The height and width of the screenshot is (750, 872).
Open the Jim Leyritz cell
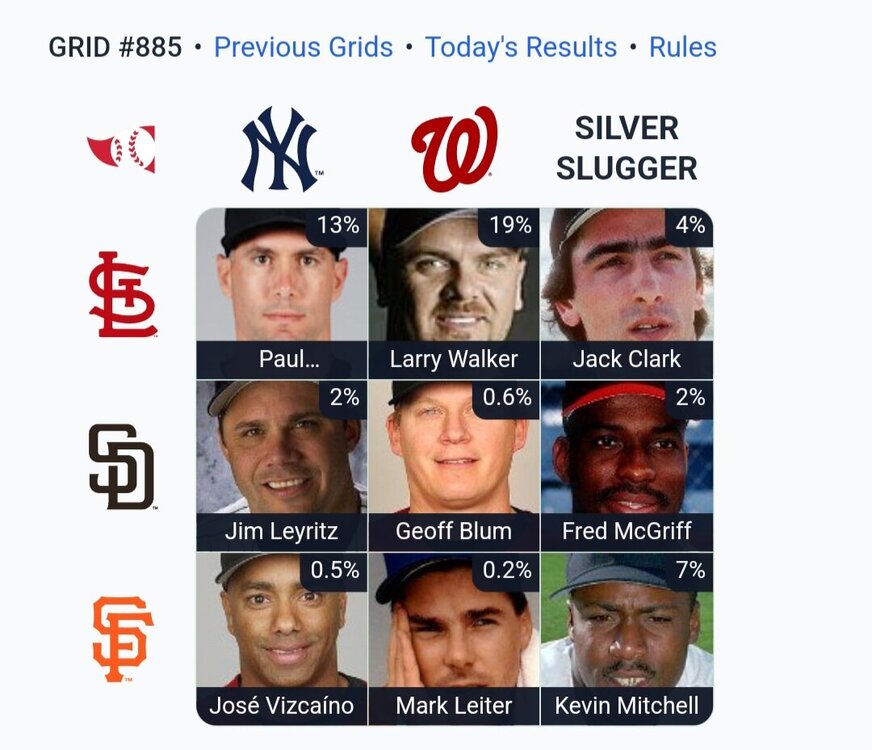(x=282, y=465)
